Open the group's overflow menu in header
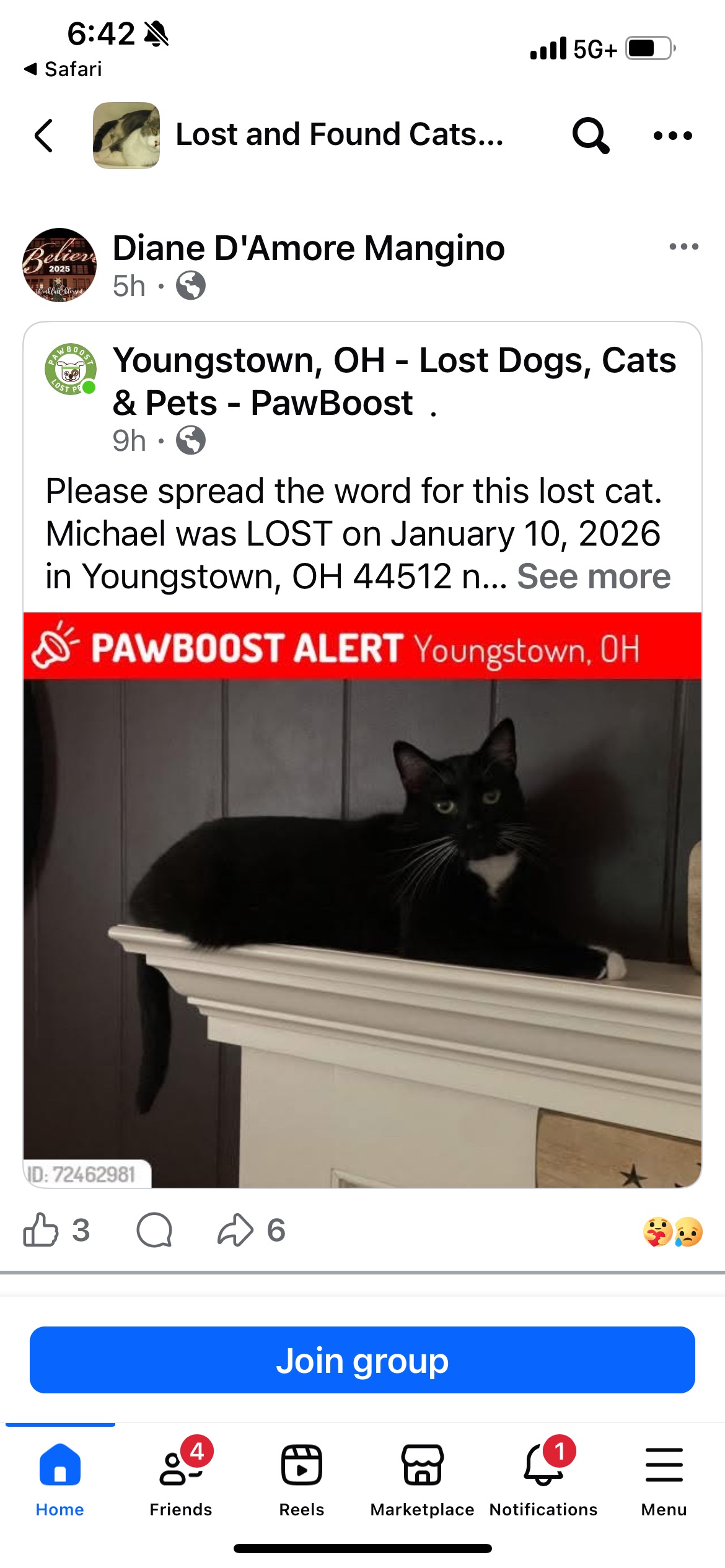The width and height of the screenshot is (725, 1568). (672, 136)
